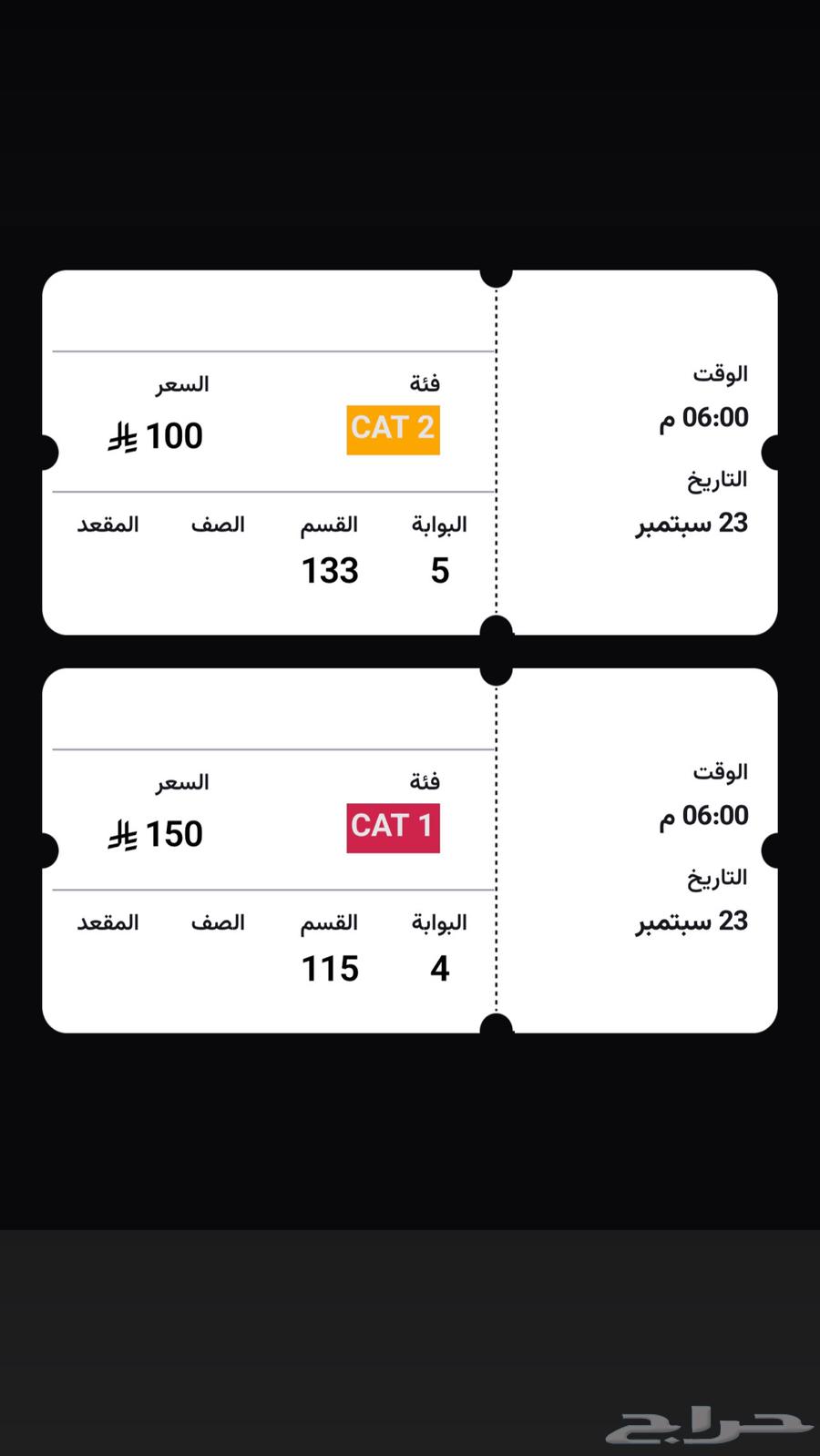The width and height of the screenshot is (820, 1456).
Task: Select gate number 4 on the CAT 1 ticket
Action: coord(440,968)
